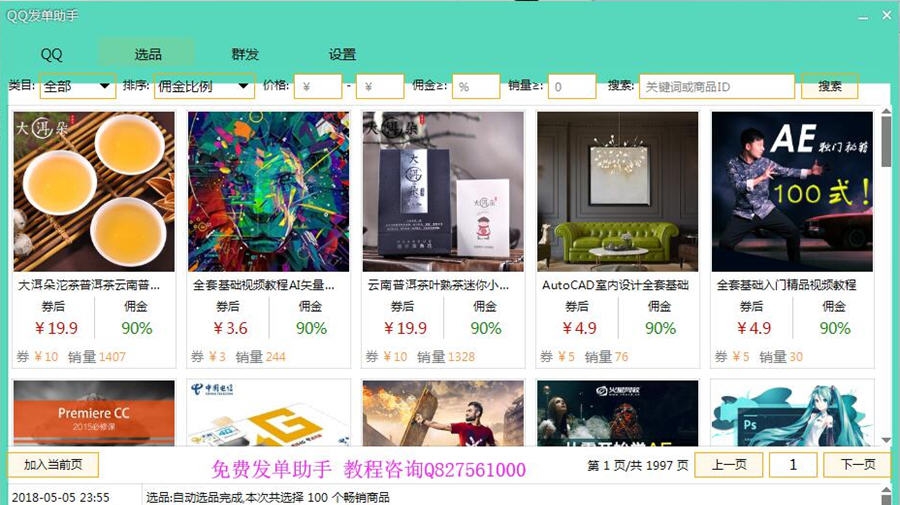This screenshot has width=900, height=505.
Task: Tap the 销量≥ input field
Action: [x=572, y=87]
